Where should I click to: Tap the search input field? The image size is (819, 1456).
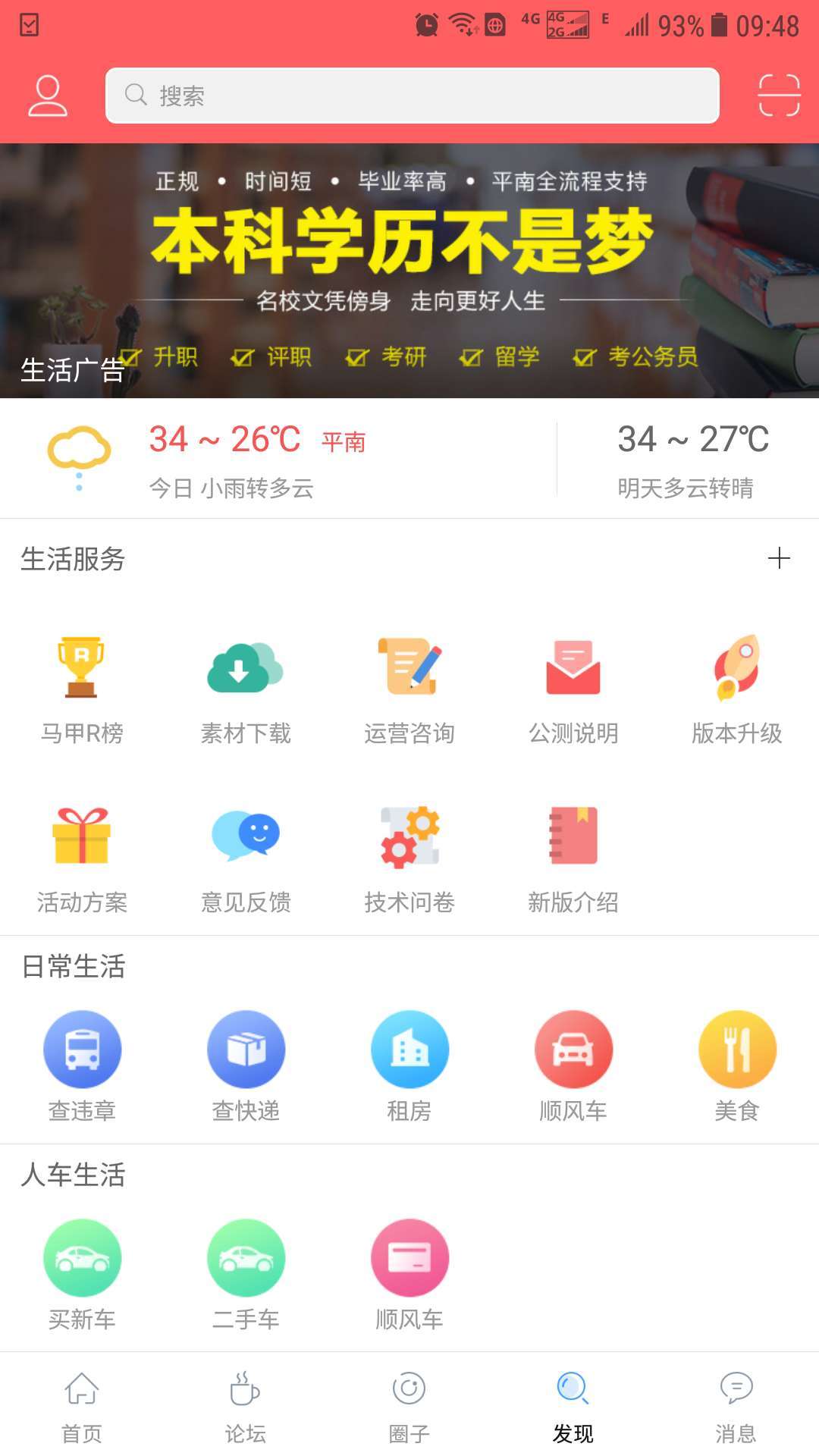pyautogui.click(x=412, y=95)
